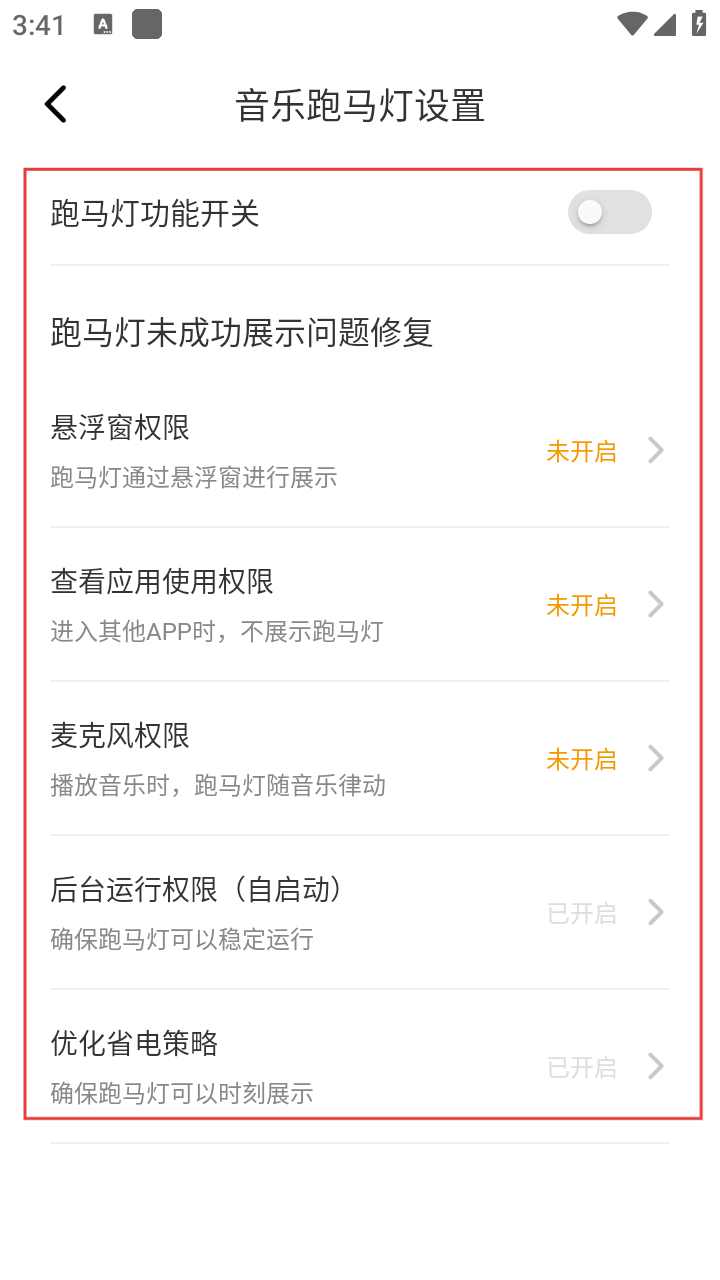720x1280 pixels.
Task: Open 悬浮窗权限 permission settings
Action: point(360,451)
